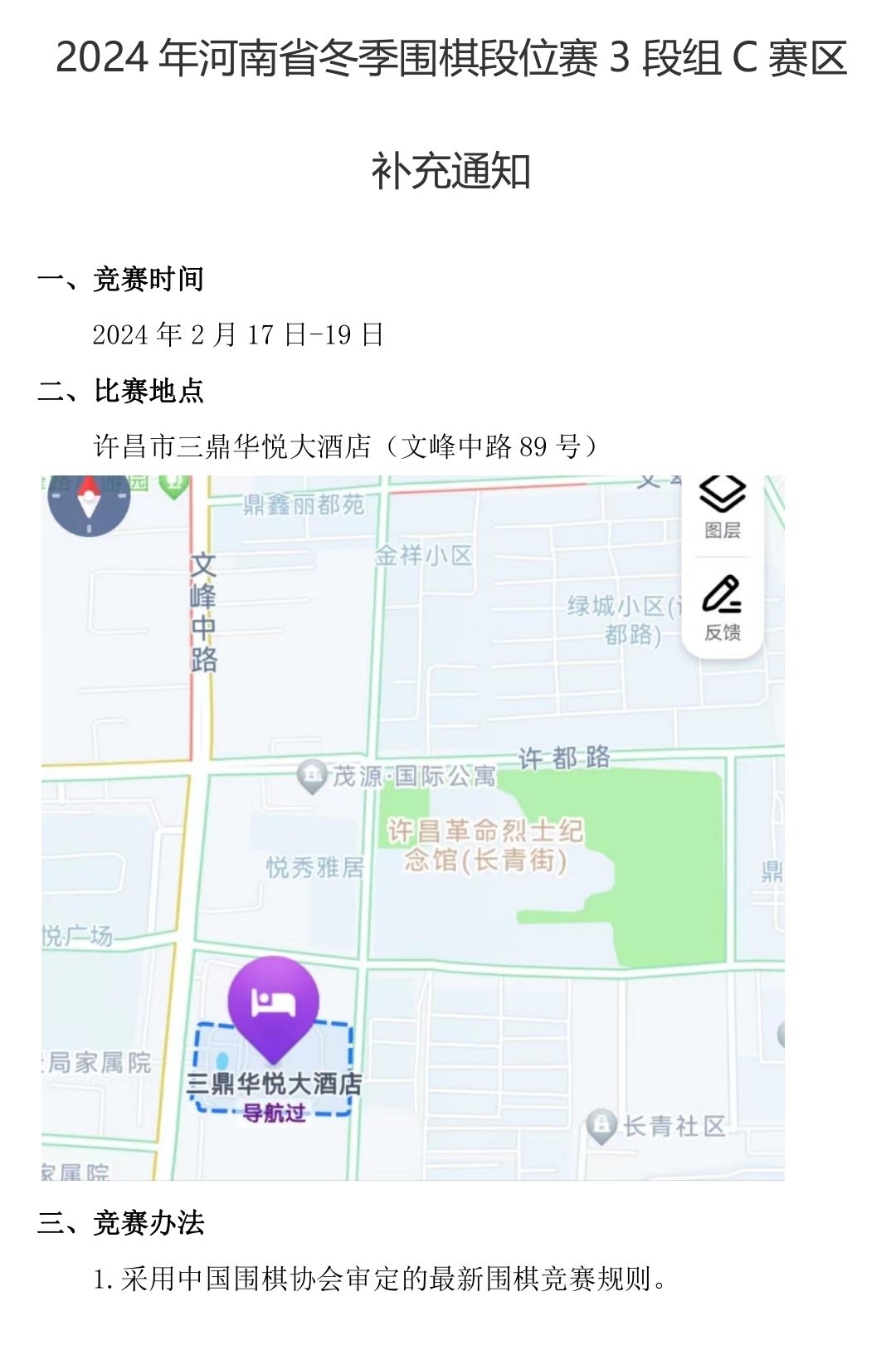
Task: Click the green park pin marker
Action: click(x=172, y=486)
